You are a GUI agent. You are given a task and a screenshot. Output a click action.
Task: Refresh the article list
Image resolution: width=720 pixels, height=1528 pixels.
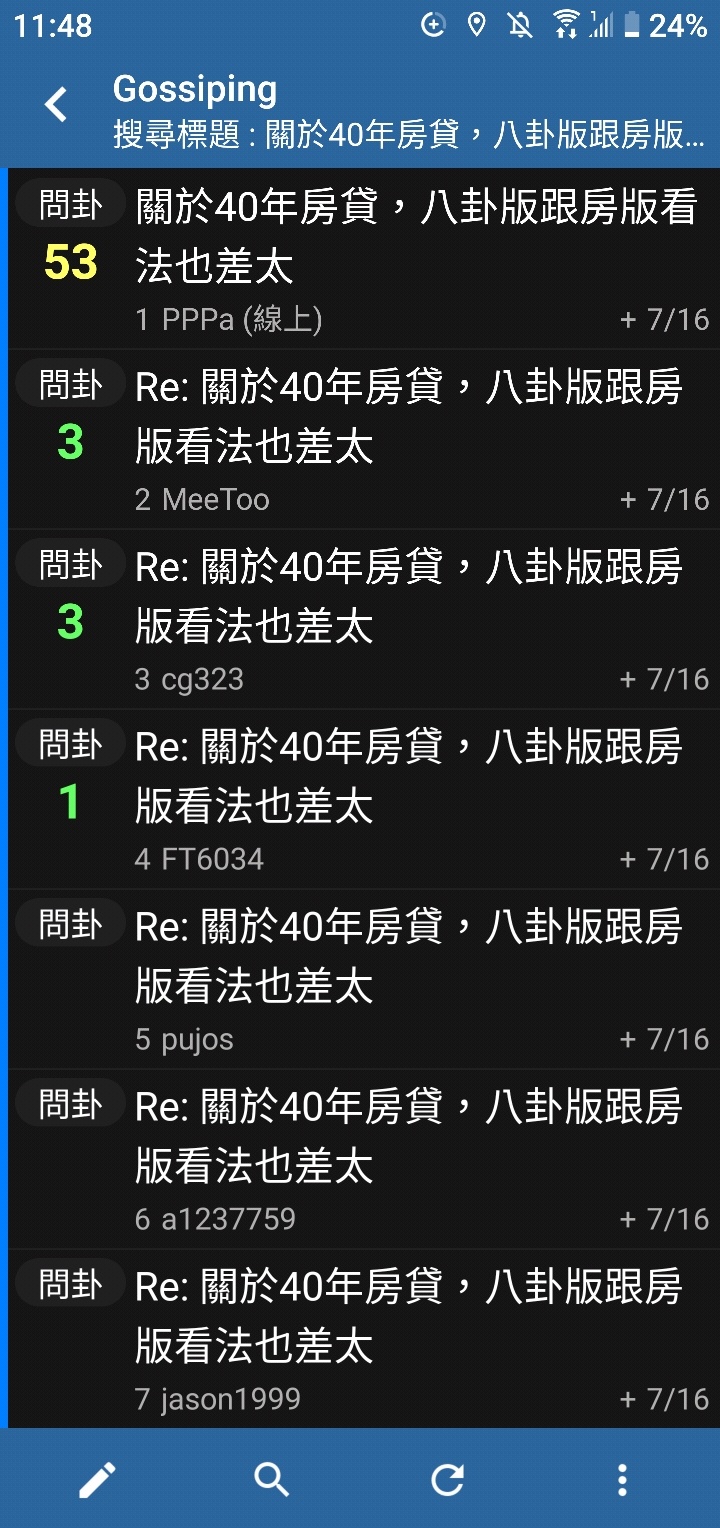pyautogui.click(x=447, y=1479)
